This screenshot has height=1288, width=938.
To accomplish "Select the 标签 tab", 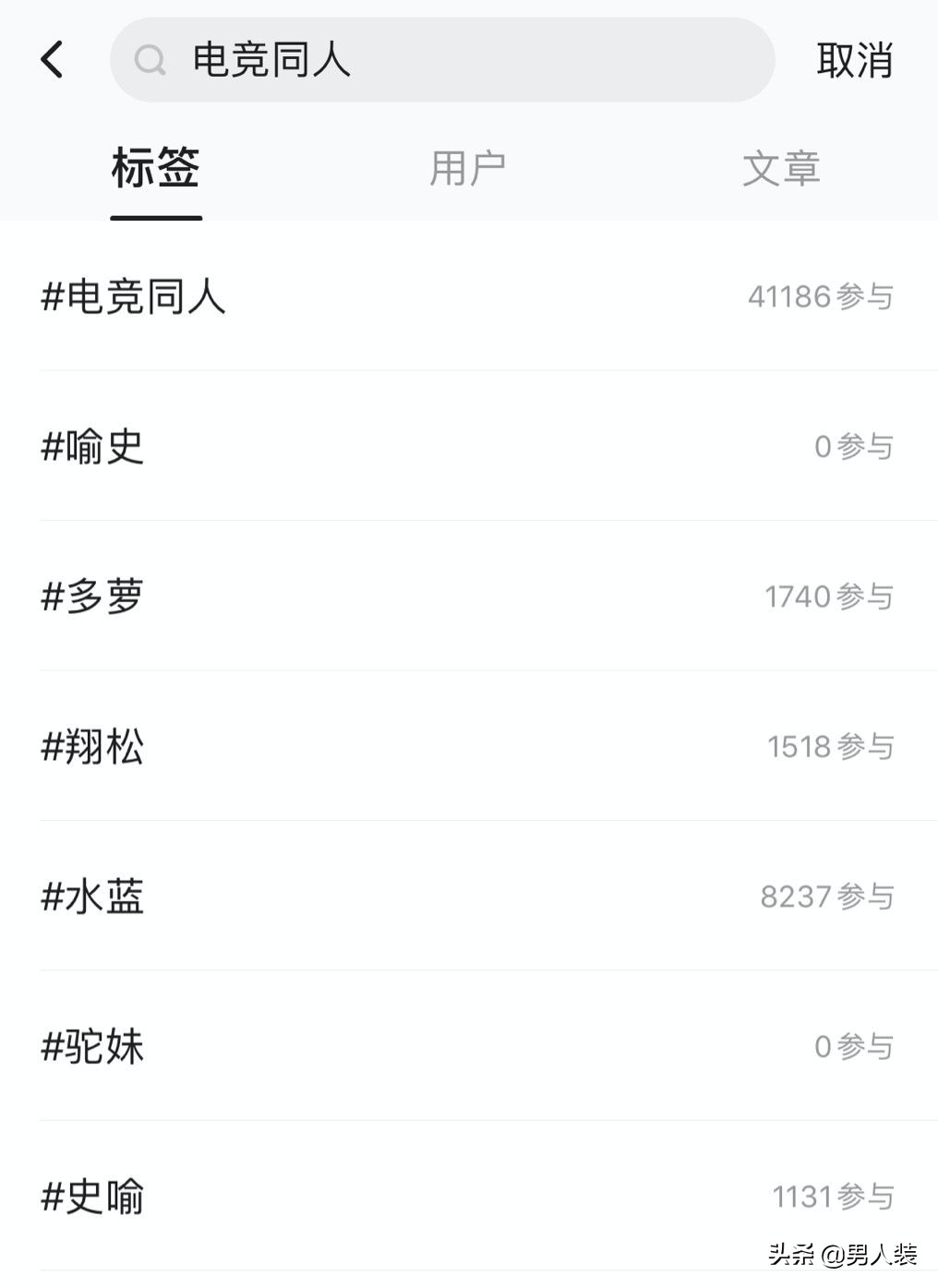I will tap(154, 167).
